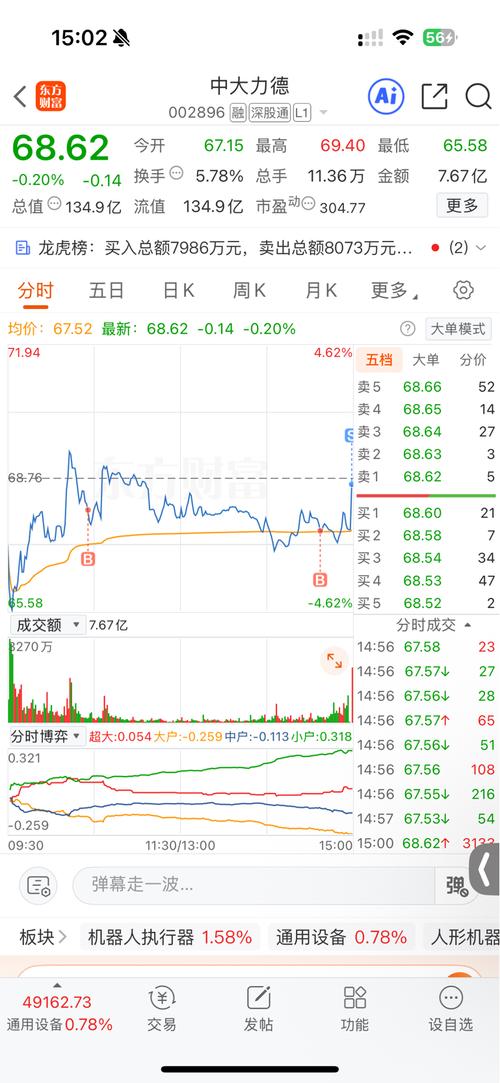
Task: Switch to the 五日 chart tab
Action: point(106,291)
